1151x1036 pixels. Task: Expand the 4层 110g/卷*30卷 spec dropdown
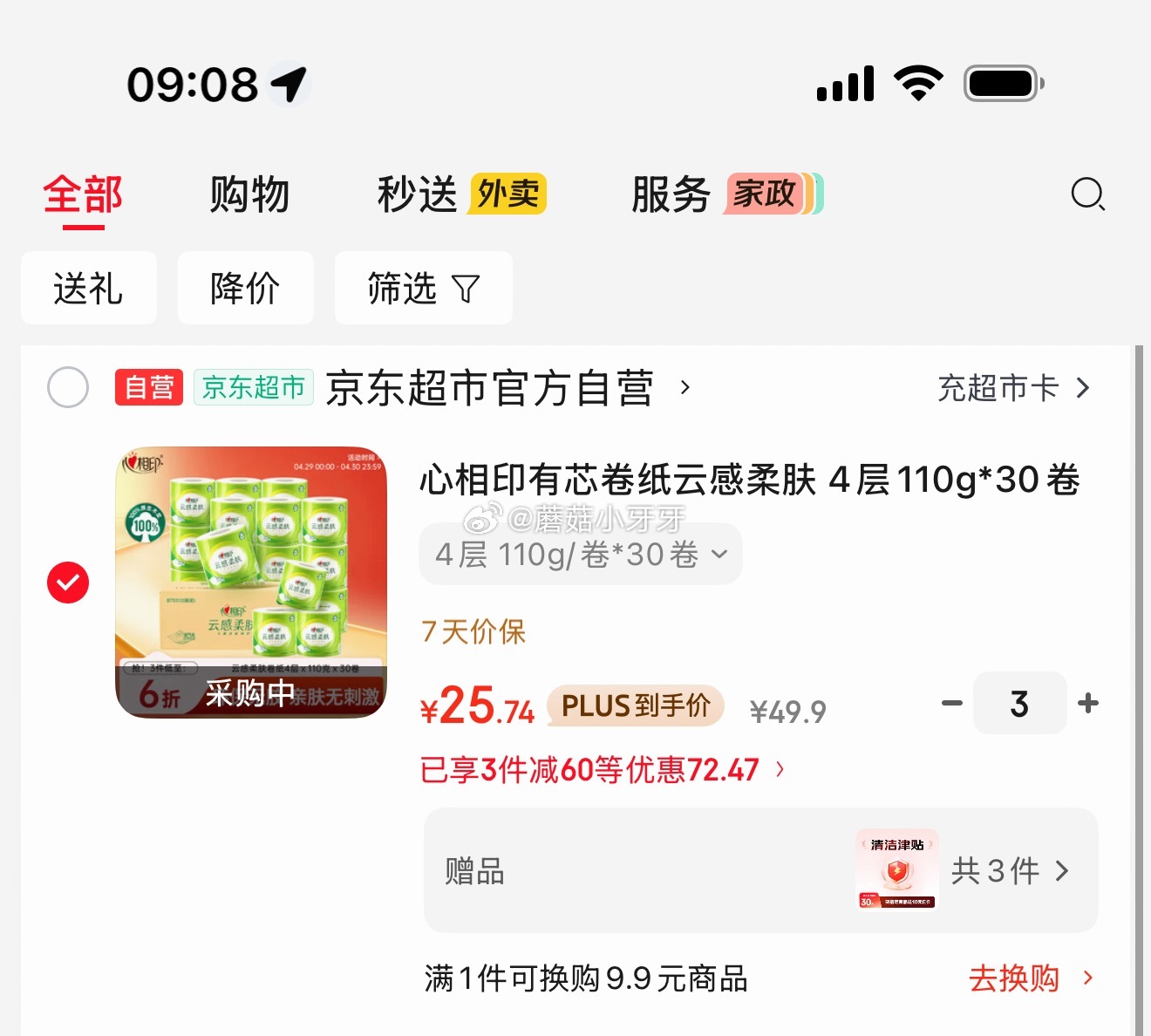click(x=580, y=554)
